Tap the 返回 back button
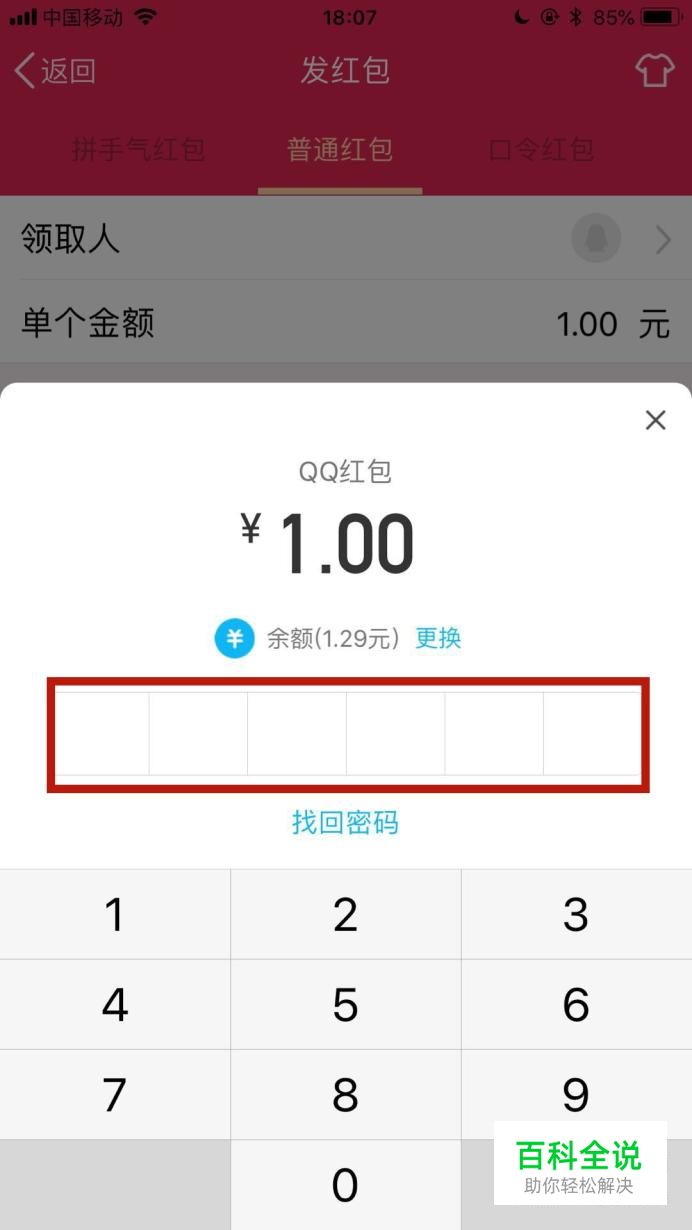Image resolution: width=692 pixels, height=1230 pixels. point(55,71)
